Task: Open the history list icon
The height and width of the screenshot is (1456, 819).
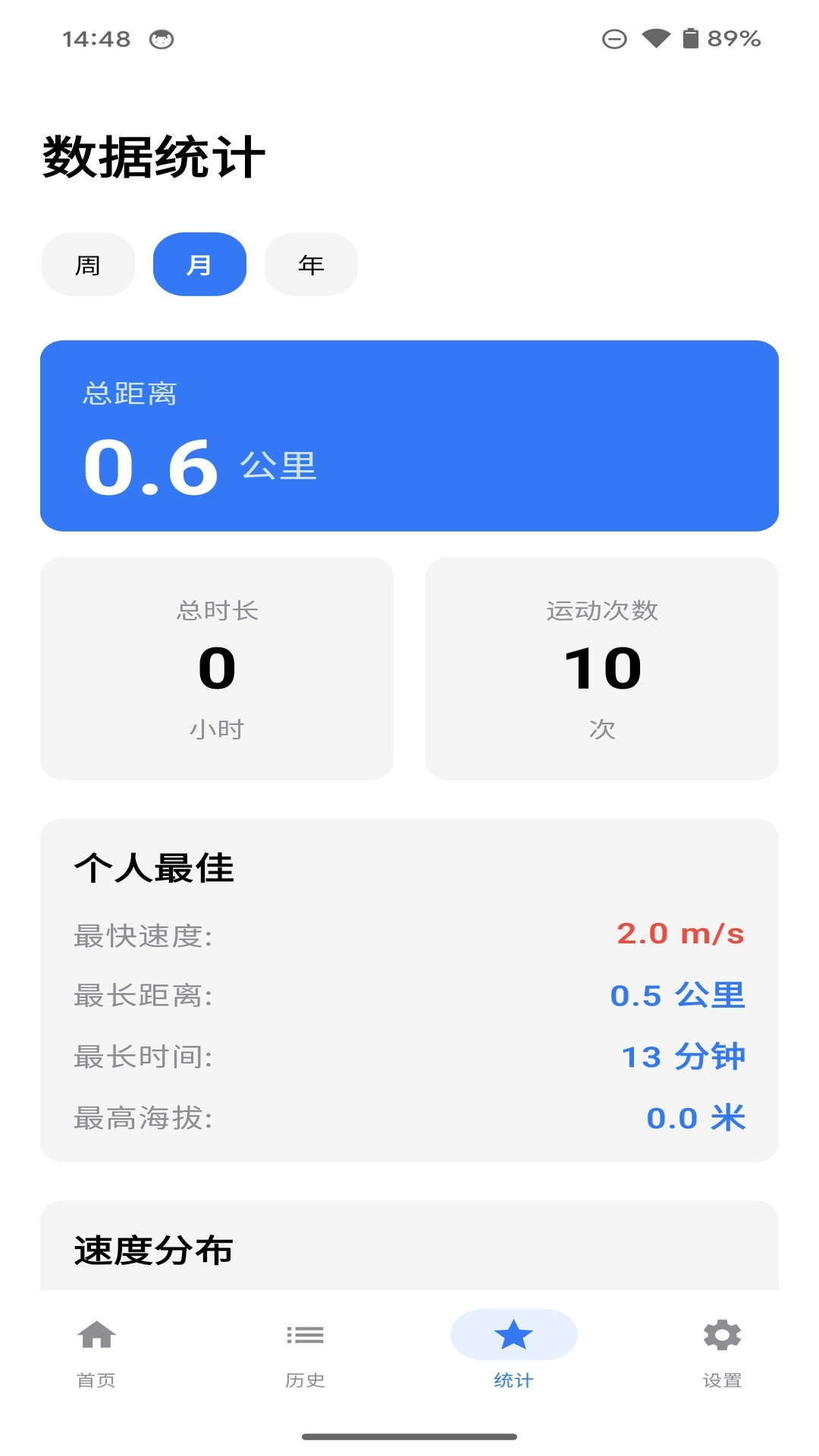Action: [x=306, y=1333]
